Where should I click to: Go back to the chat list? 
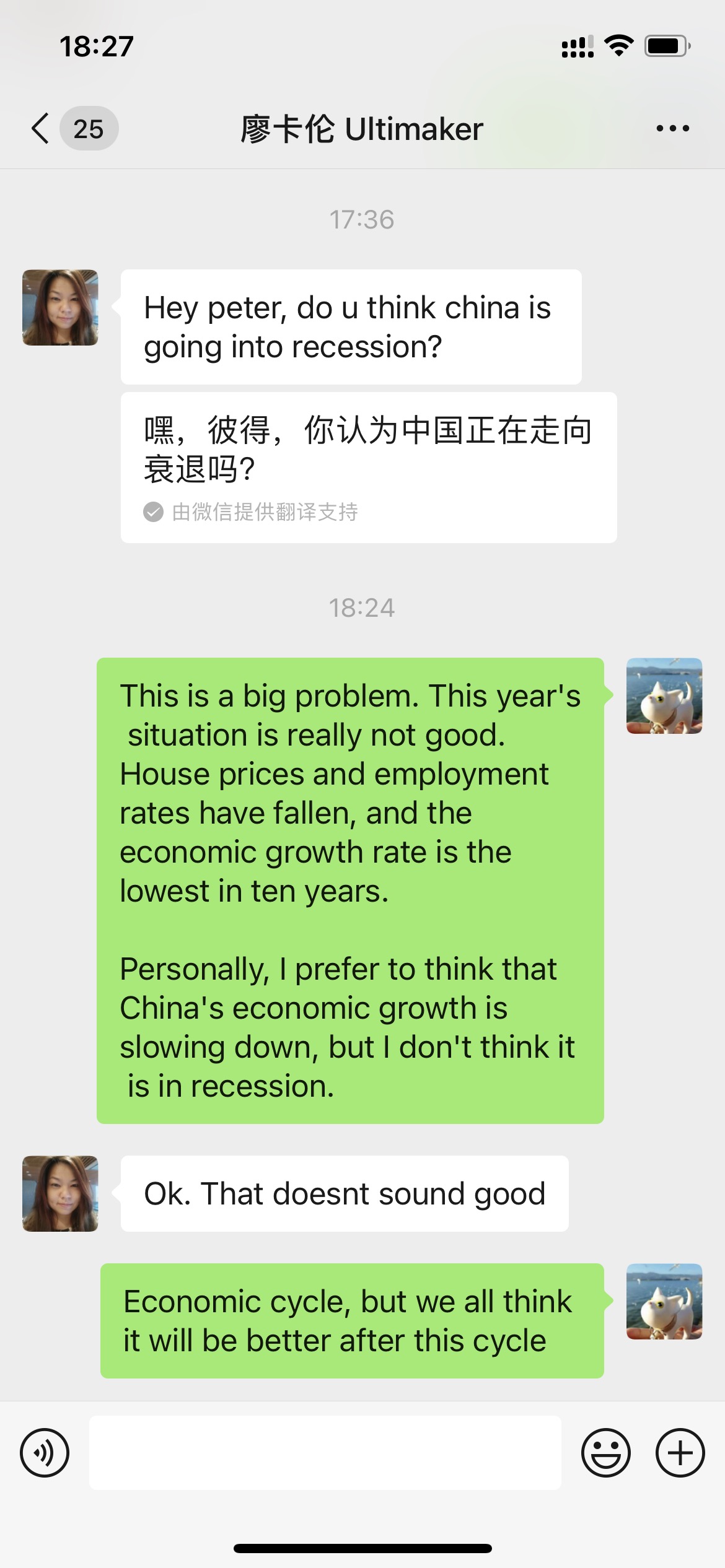click(41, 129)
